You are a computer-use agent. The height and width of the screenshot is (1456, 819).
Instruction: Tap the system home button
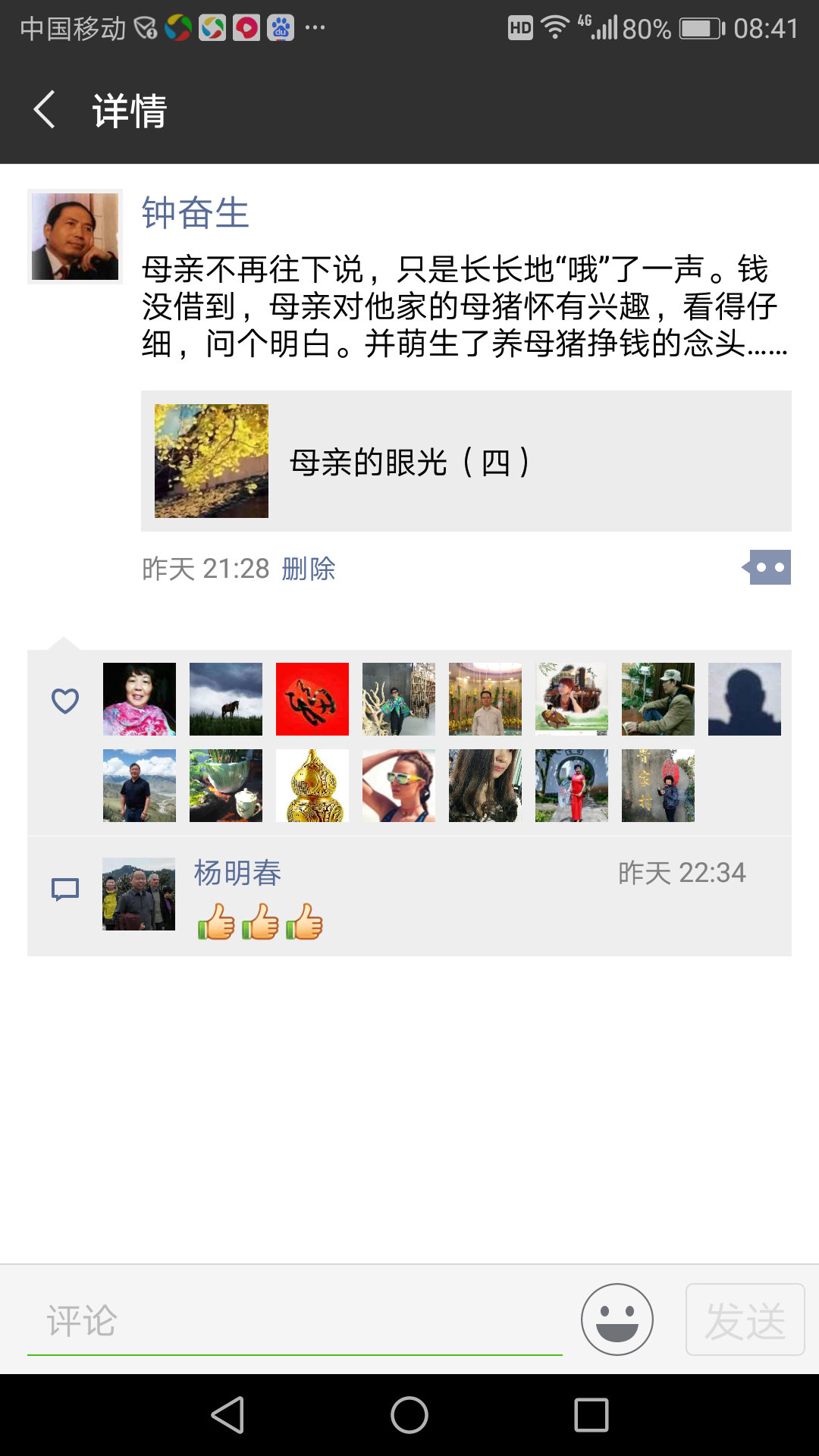pos(409,1415)
